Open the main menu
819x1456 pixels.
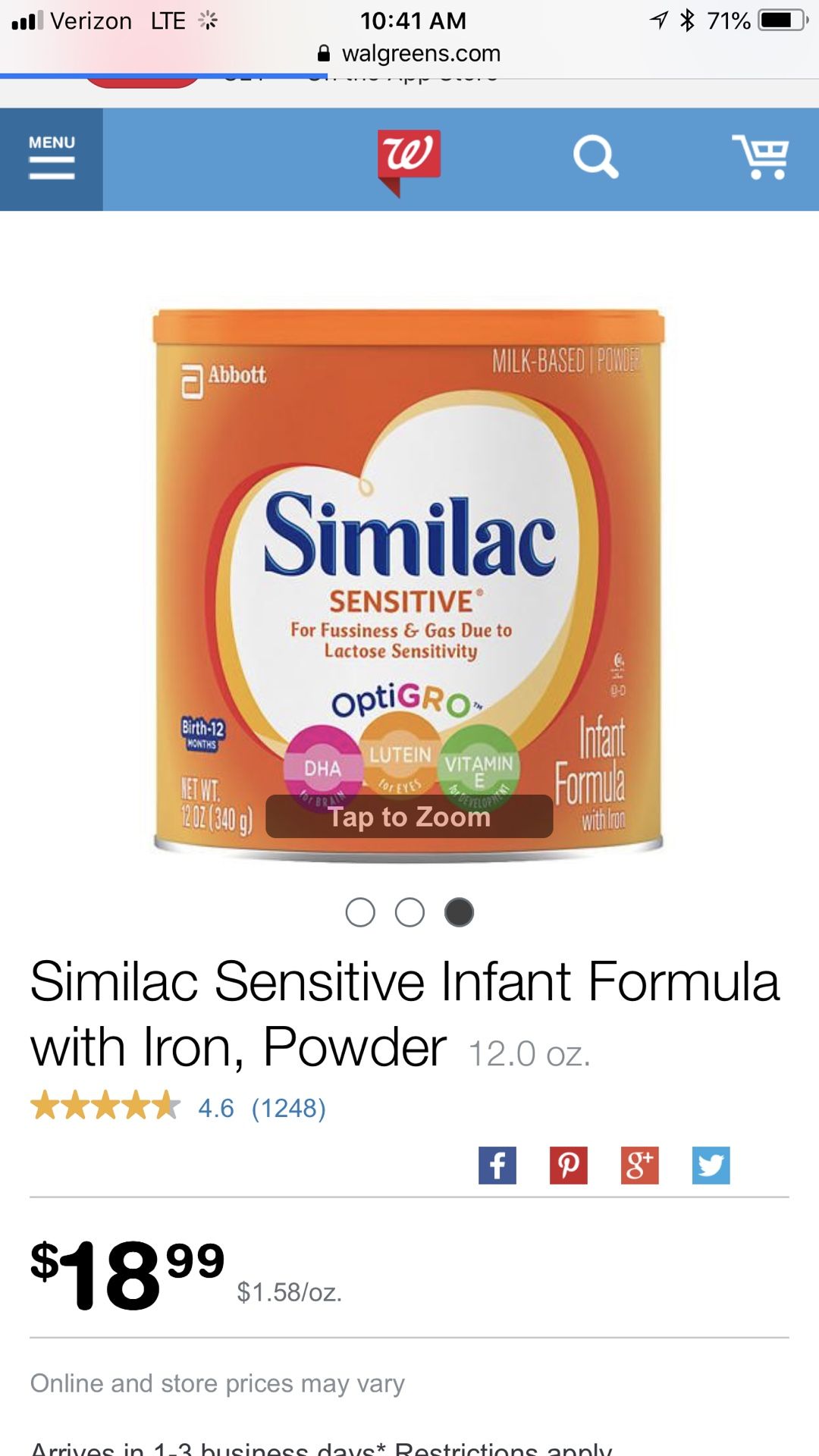pos(52,158)
